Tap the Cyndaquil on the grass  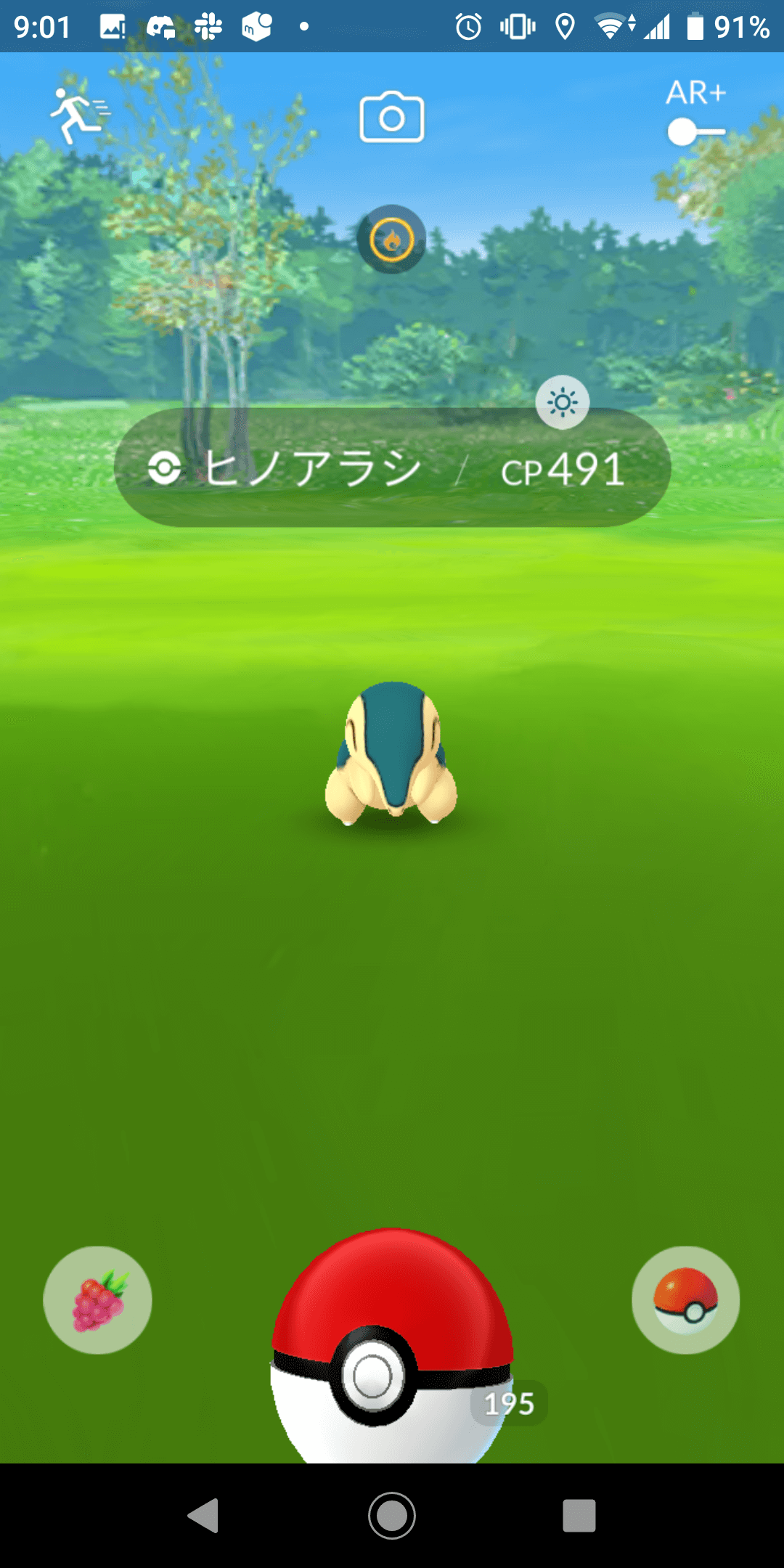point(392,755)
